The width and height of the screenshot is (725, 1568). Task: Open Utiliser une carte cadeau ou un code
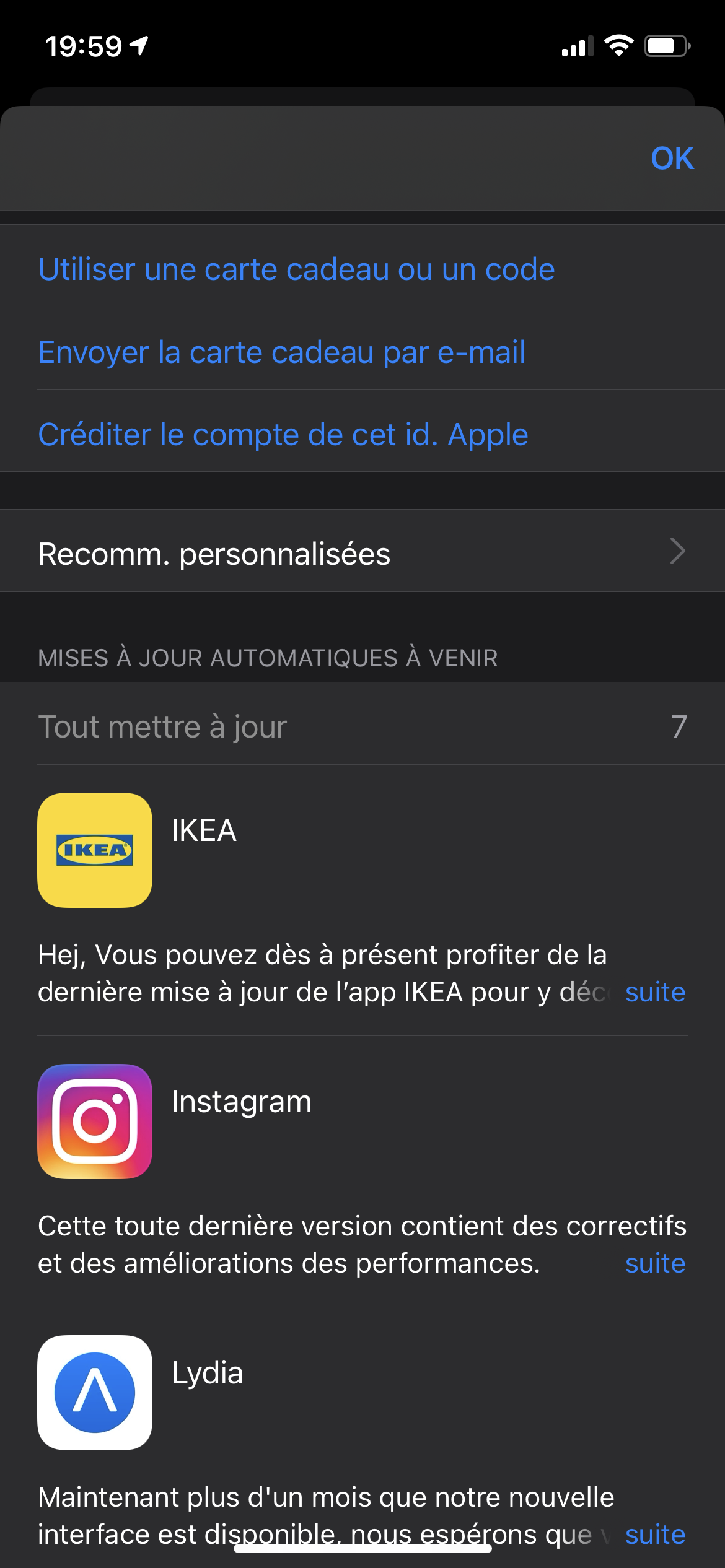pyautogui.click(x=296, y=269)
